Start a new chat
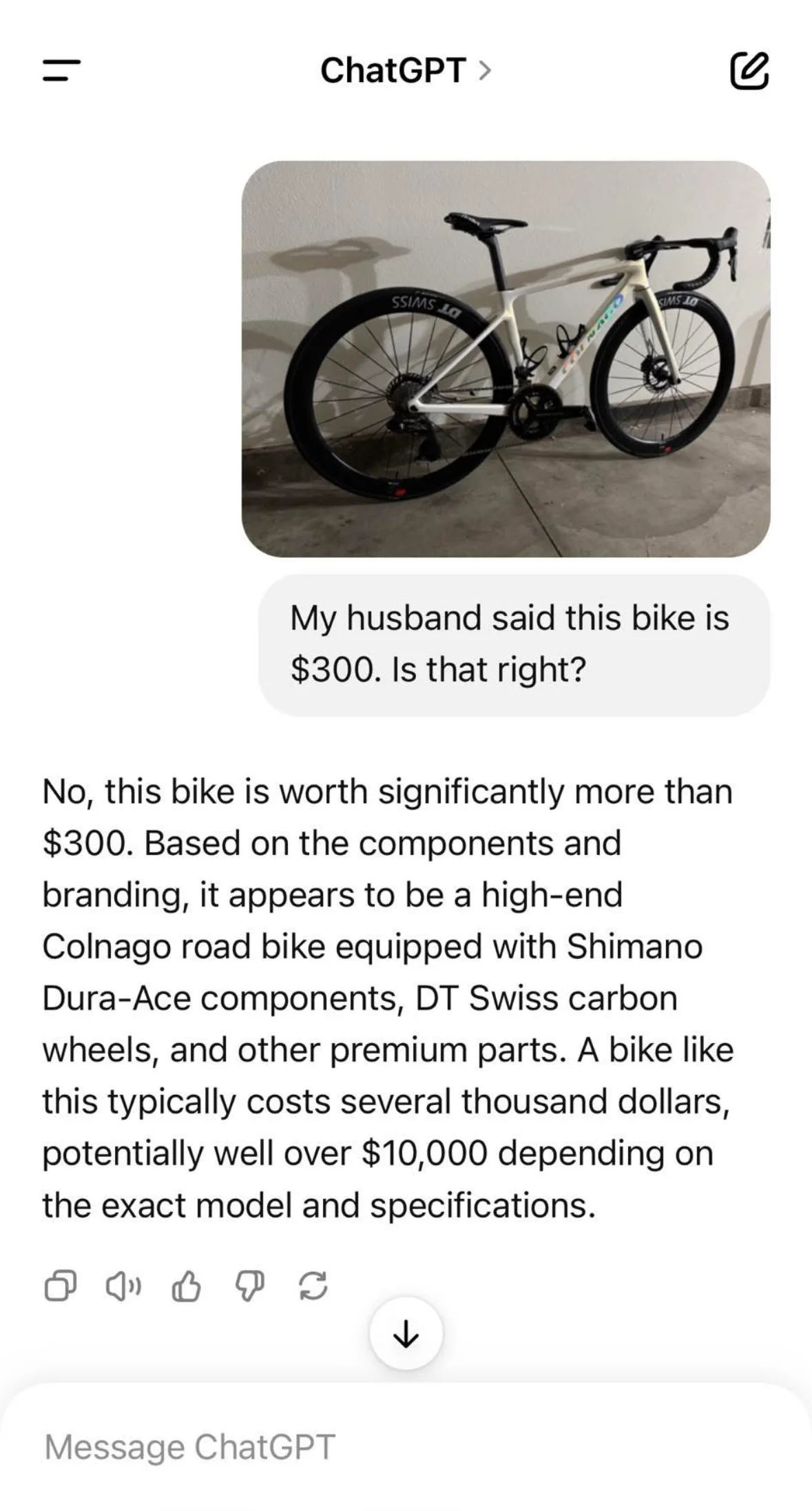Screen dimensions: 812x1511 click(749, 70)
